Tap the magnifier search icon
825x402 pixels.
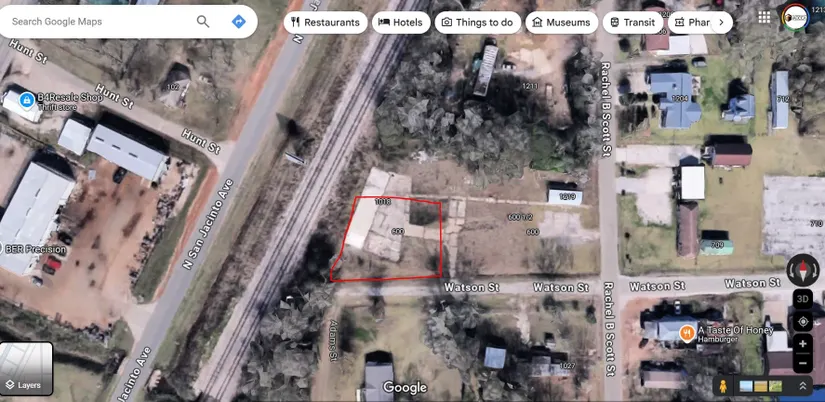click(203, 21)
